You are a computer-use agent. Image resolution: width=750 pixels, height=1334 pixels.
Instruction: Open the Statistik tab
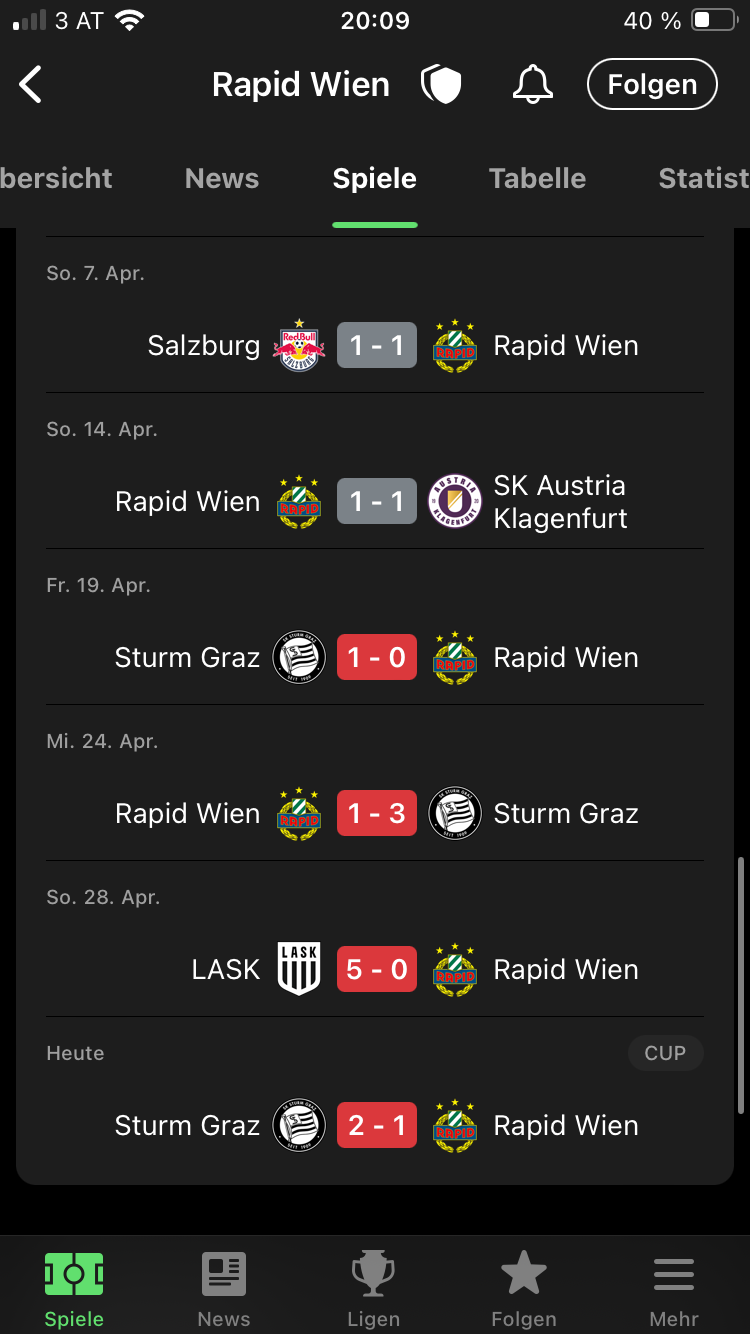pos(704,179)
